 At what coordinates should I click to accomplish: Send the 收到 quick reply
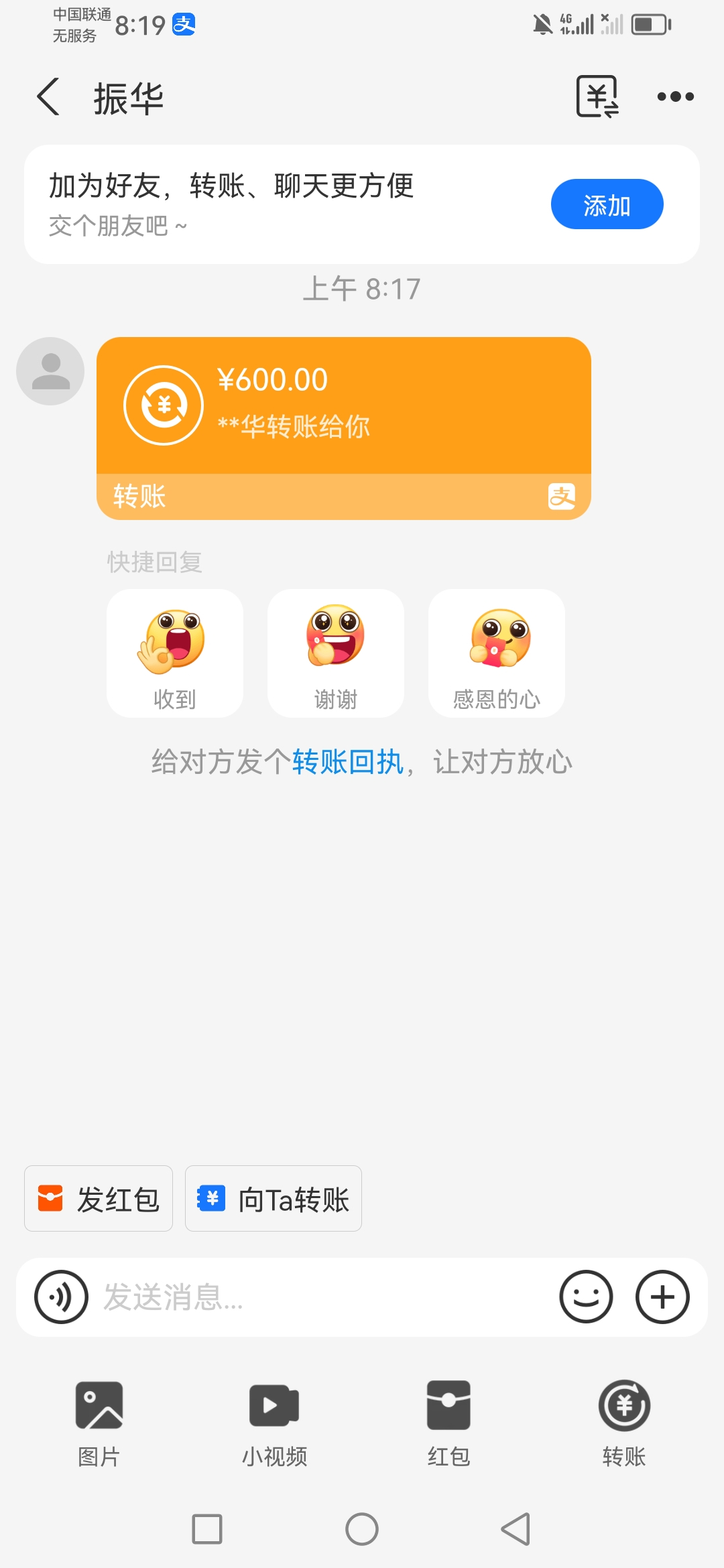175,653
